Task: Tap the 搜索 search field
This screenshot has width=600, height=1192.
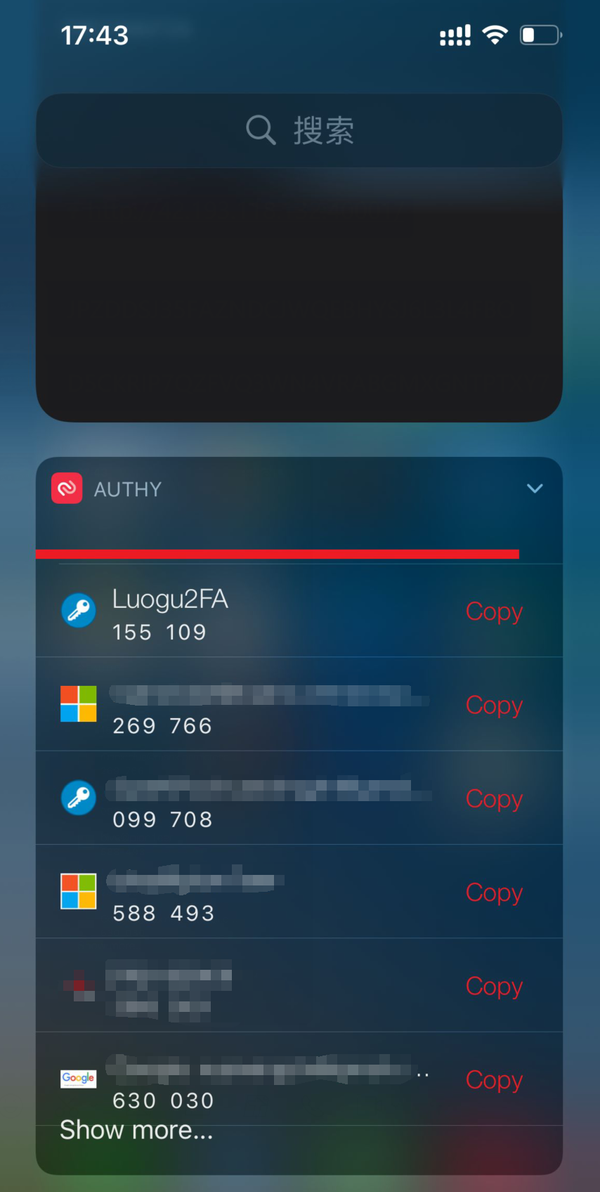Action: [299, 130]
